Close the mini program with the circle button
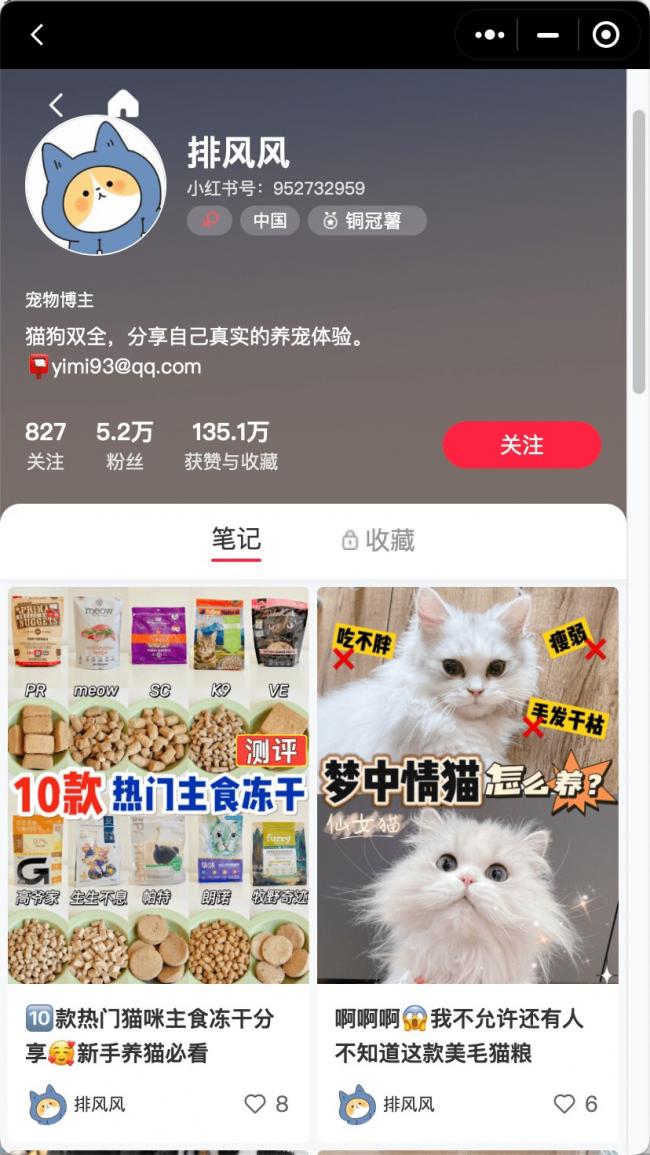Image resolution: width=650 pixels, height=1155 pixels. [606, 35]
